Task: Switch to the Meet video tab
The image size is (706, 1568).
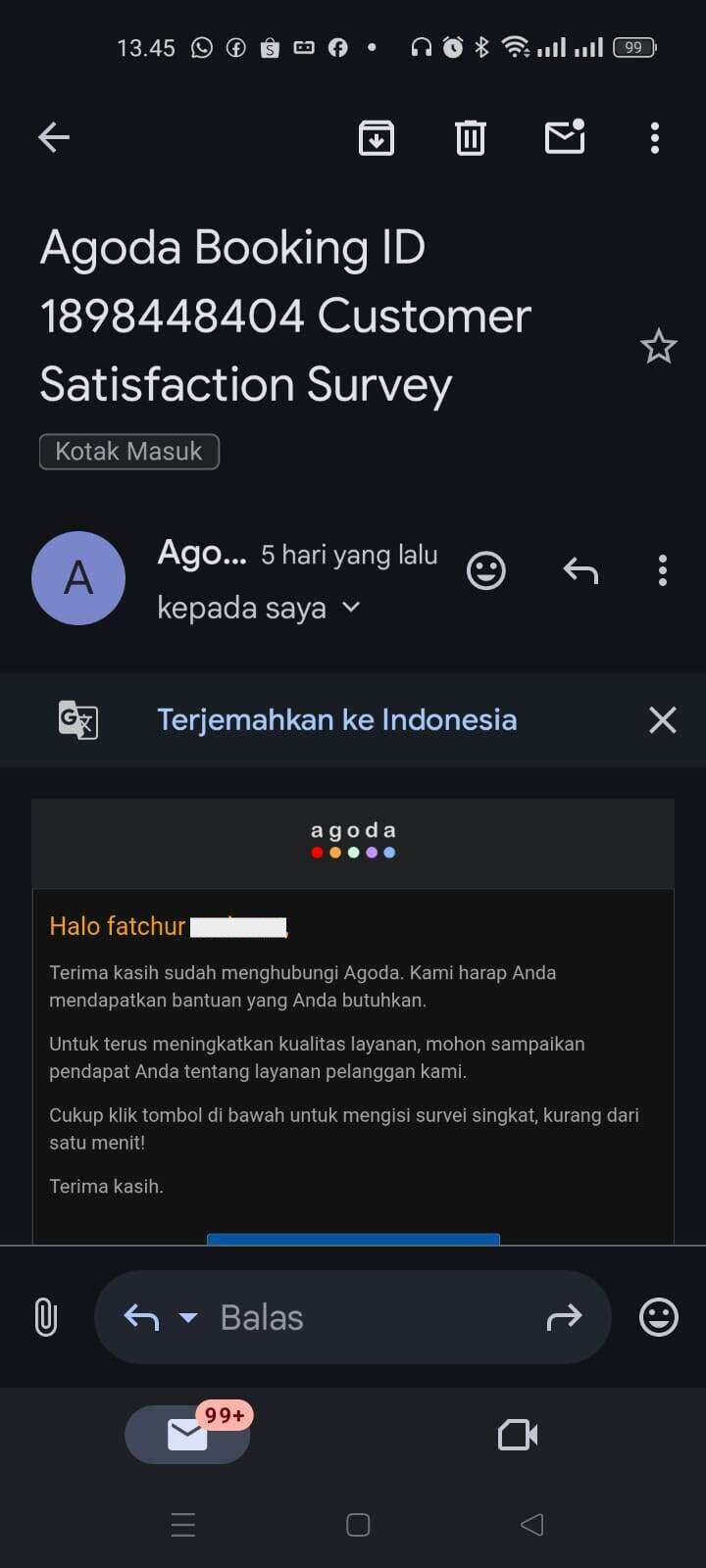Action: 518,1436
